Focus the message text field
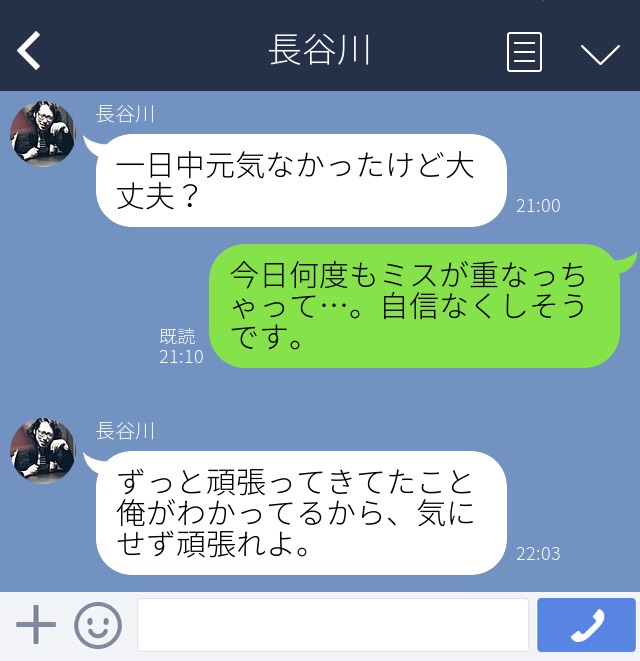 point(332,626)
